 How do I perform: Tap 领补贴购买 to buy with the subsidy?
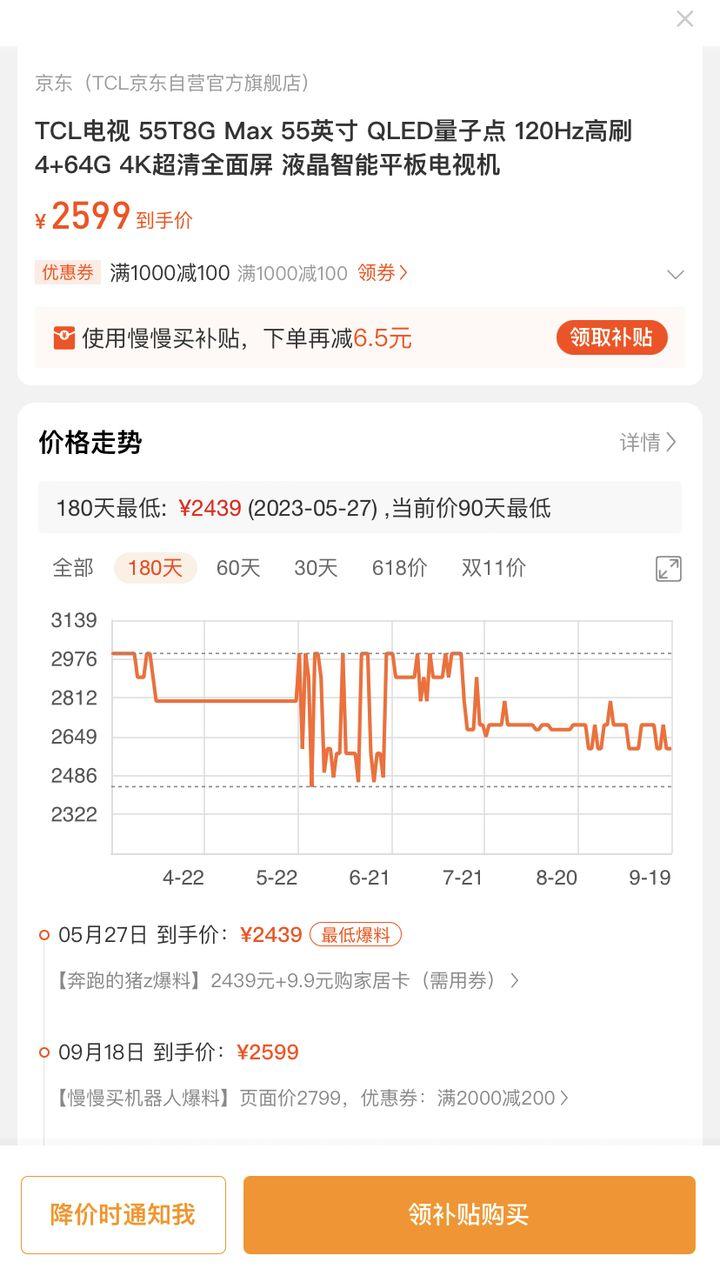pos(469,1215)
